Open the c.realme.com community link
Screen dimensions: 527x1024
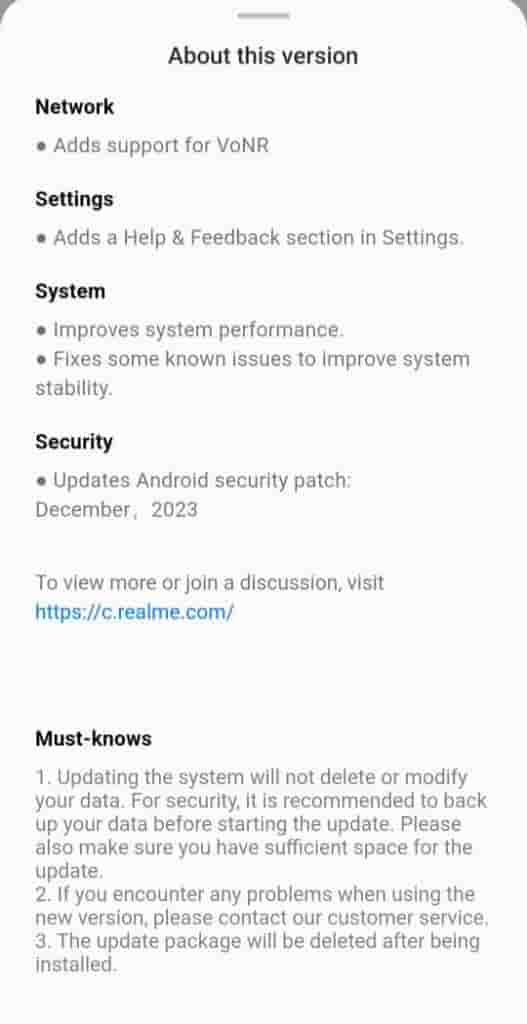click(x=134, y=612)
